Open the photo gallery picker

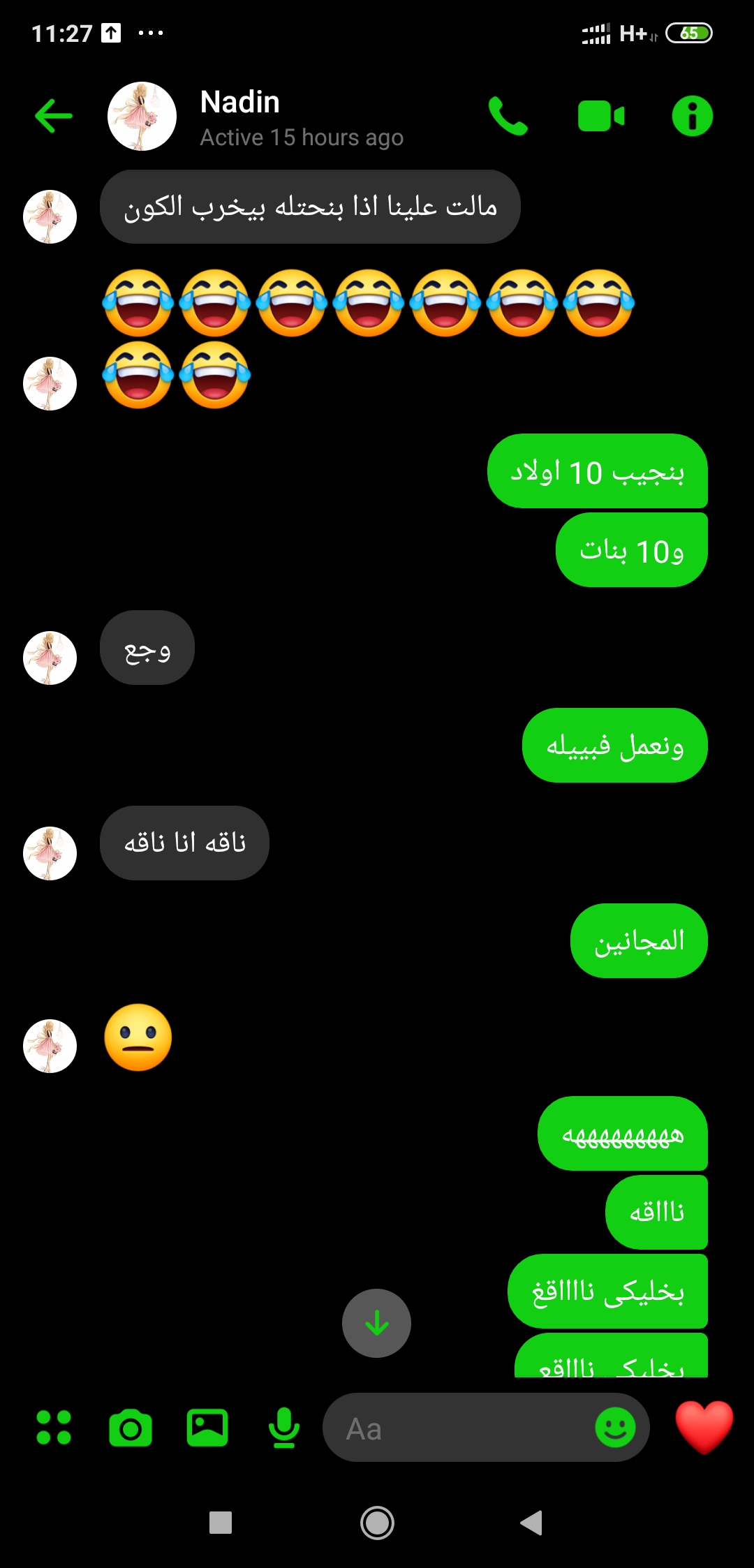coord(207,1428)
